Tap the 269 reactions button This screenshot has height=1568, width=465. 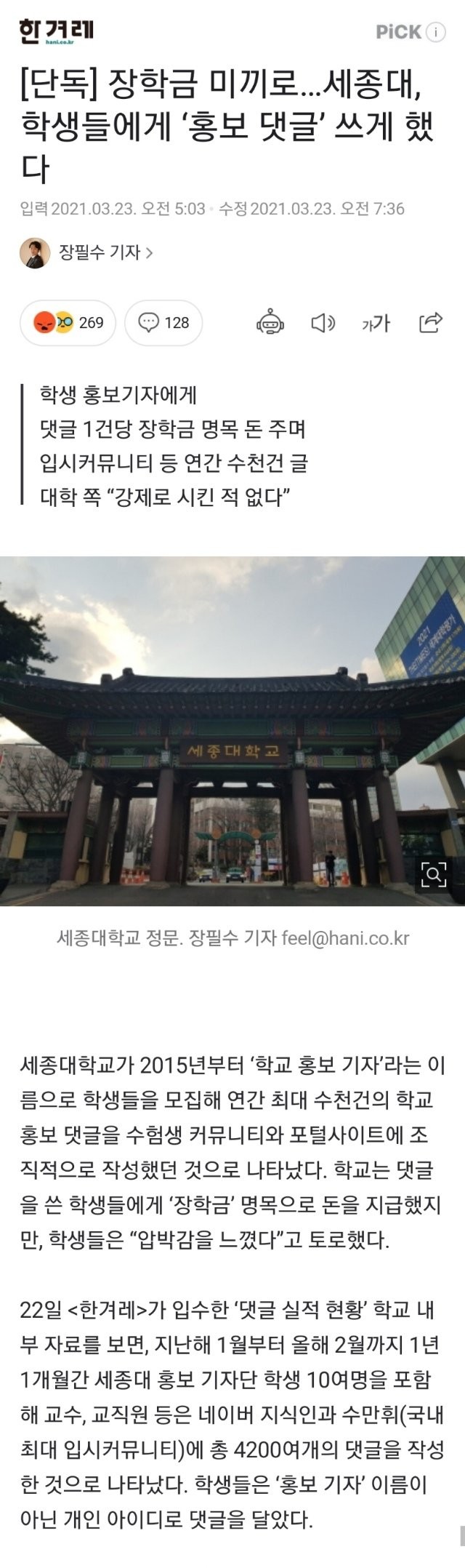(x=68, y=322)
